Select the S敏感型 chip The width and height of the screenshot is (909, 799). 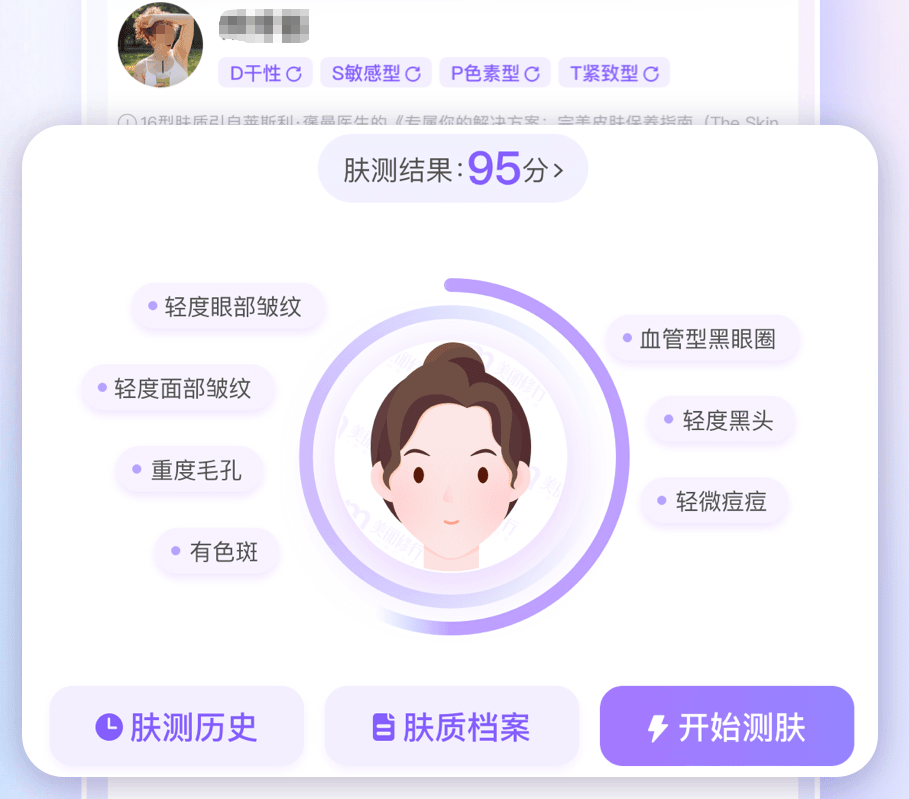(x=376, y=73)
